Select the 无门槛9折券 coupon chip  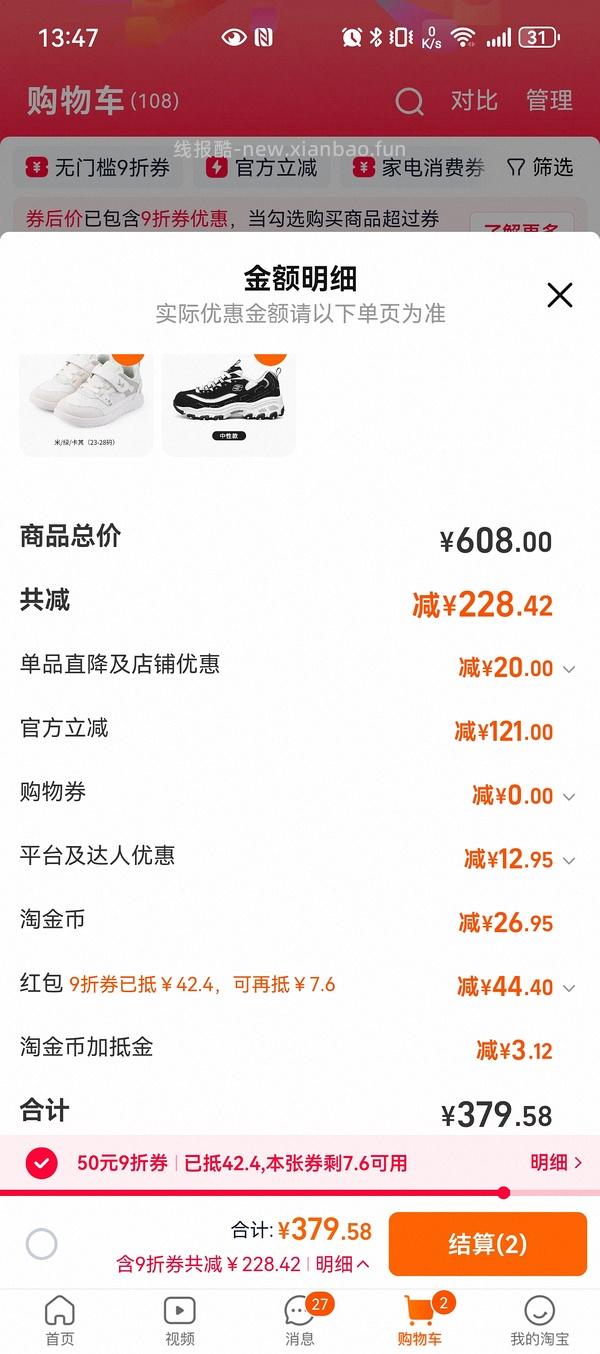98,168
